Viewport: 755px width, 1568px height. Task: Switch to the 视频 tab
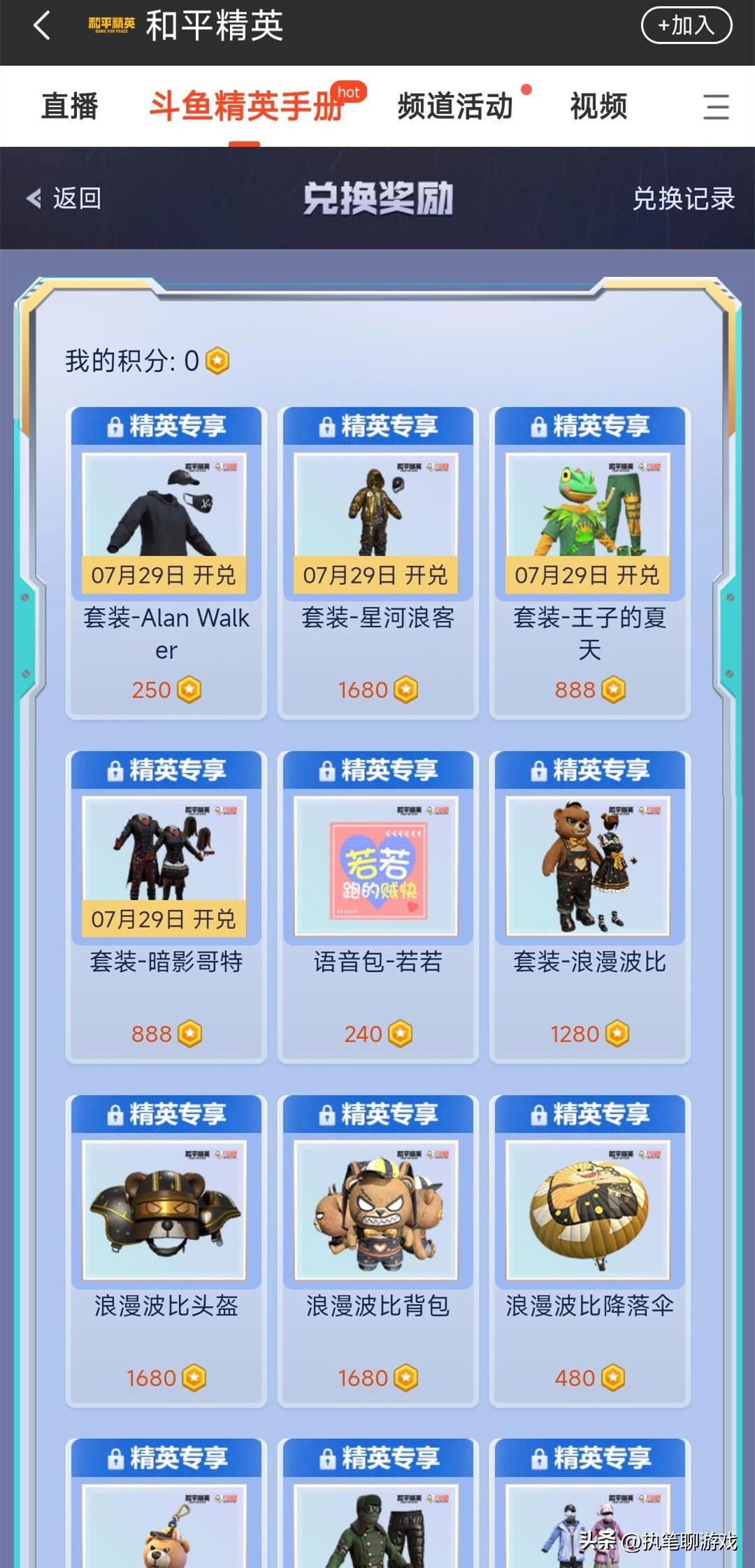click(x=598, y=106)
